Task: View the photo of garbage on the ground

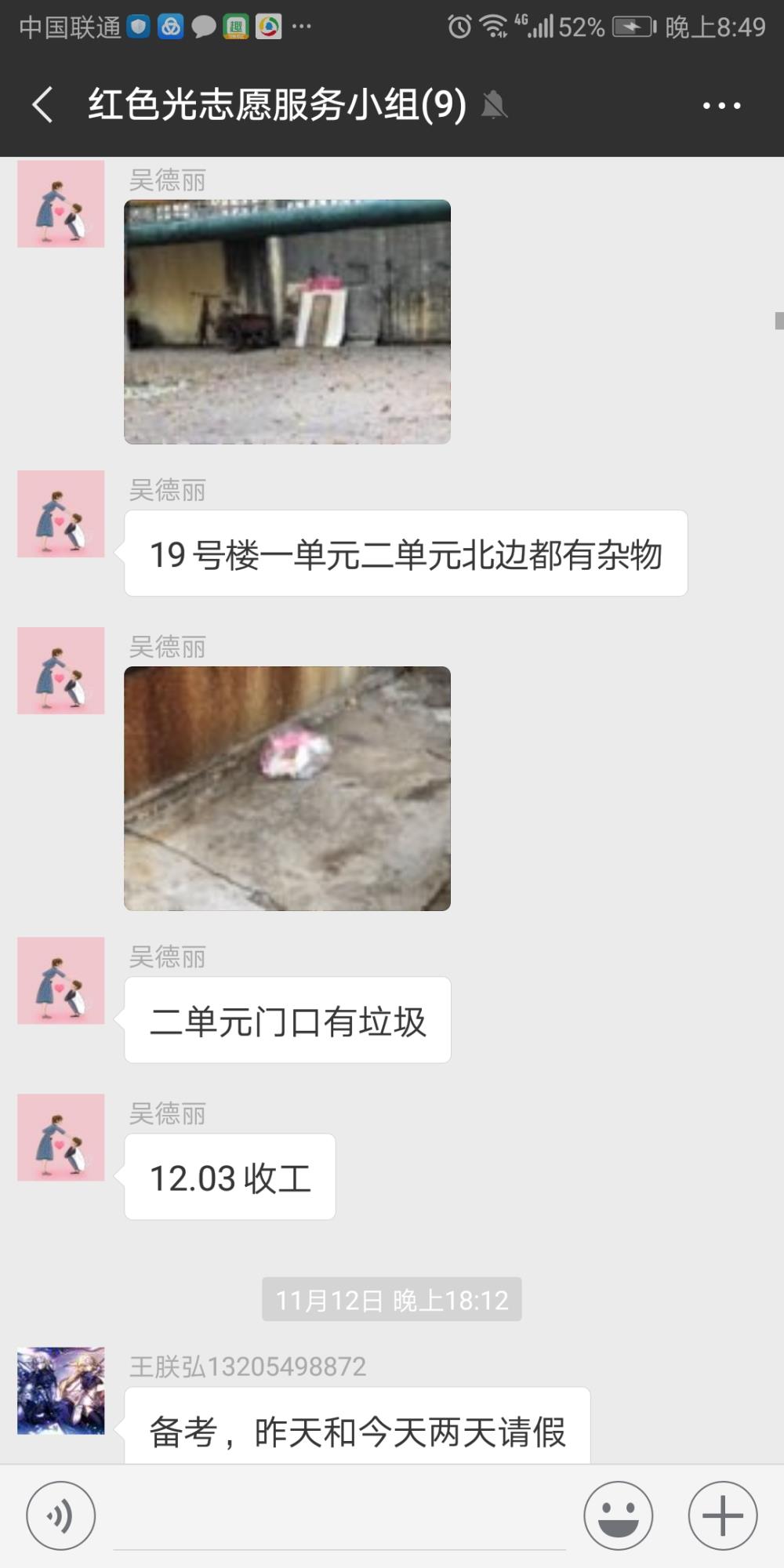Action: (287, 788)
